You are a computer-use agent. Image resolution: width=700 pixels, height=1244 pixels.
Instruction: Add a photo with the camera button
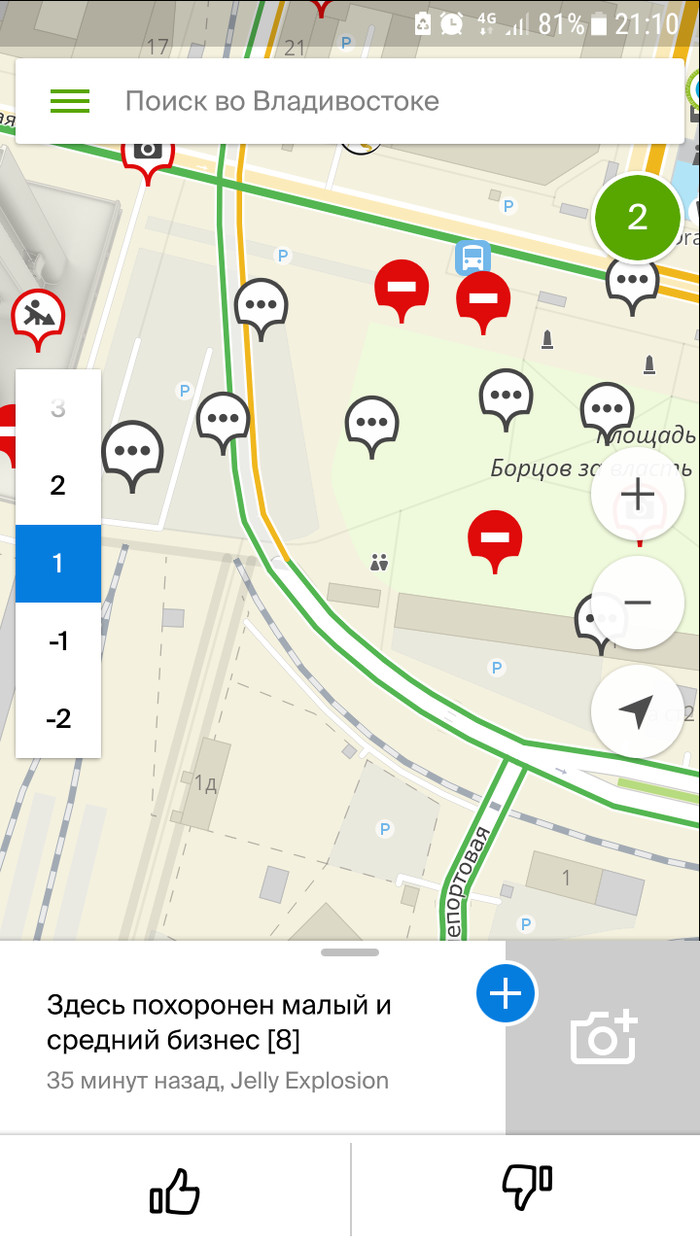pos(603,1036)
